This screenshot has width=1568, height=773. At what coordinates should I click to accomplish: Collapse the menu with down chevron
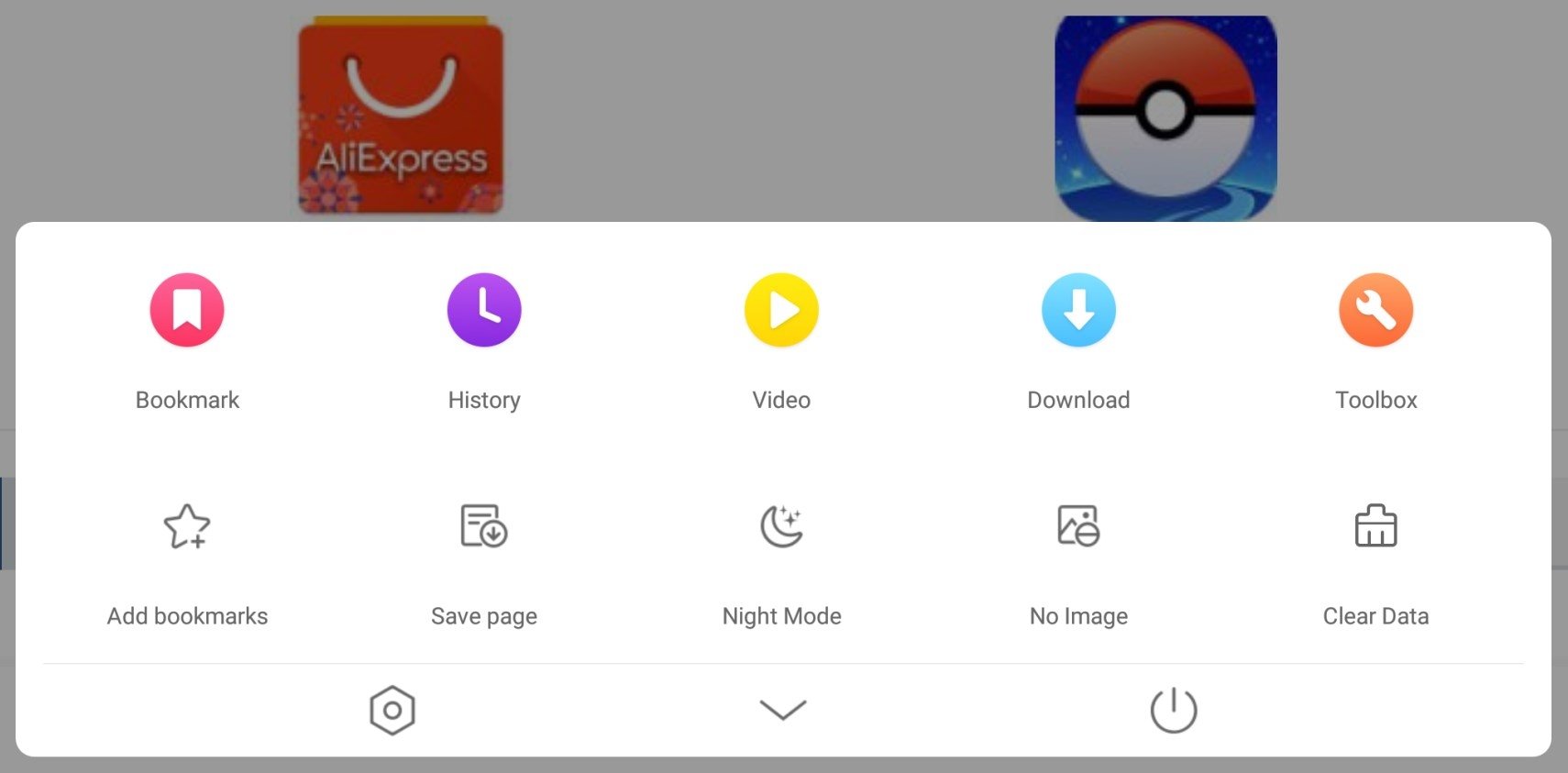(x=783, y=710)
